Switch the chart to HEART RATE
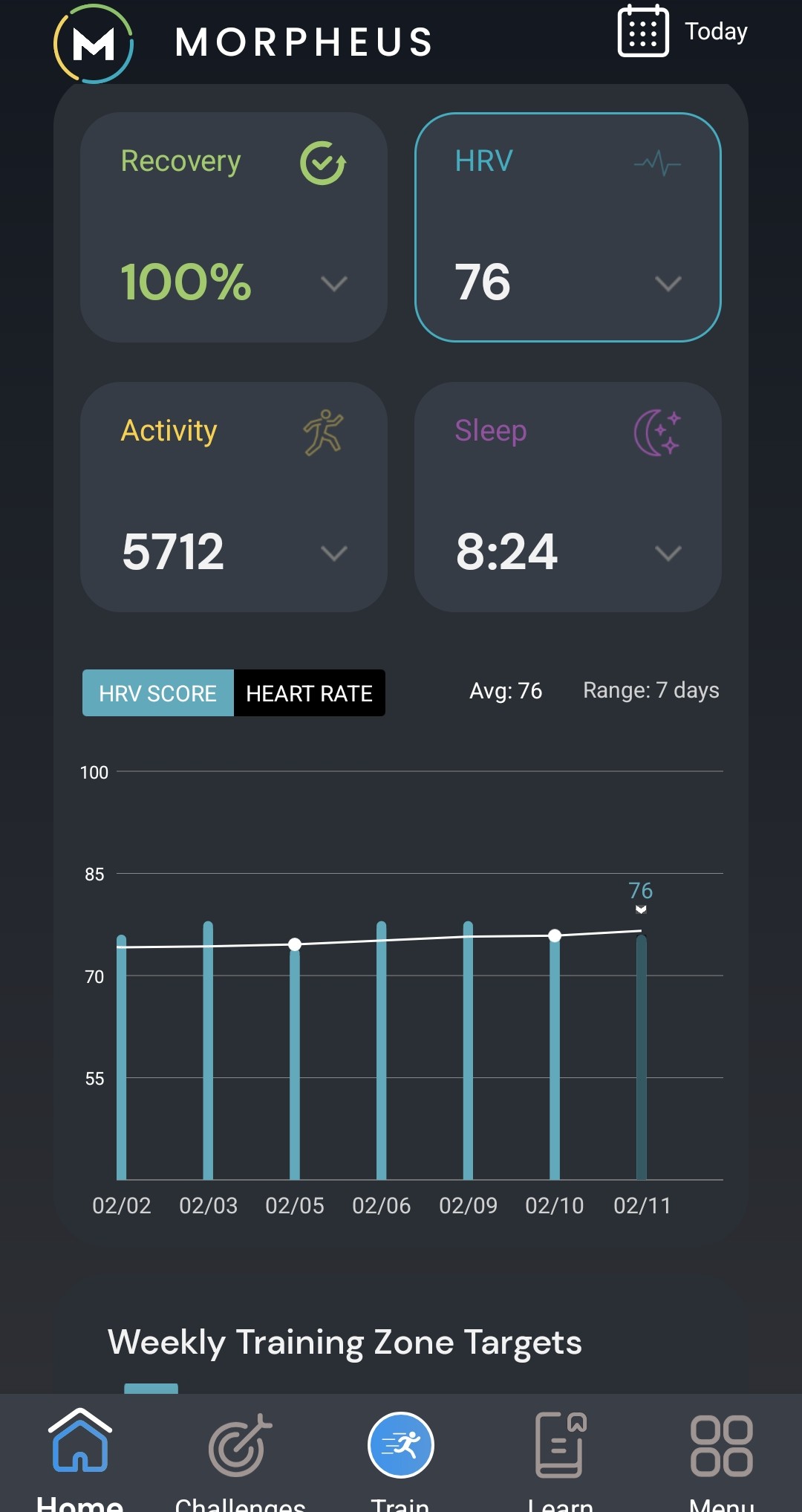 coord(309,693)
